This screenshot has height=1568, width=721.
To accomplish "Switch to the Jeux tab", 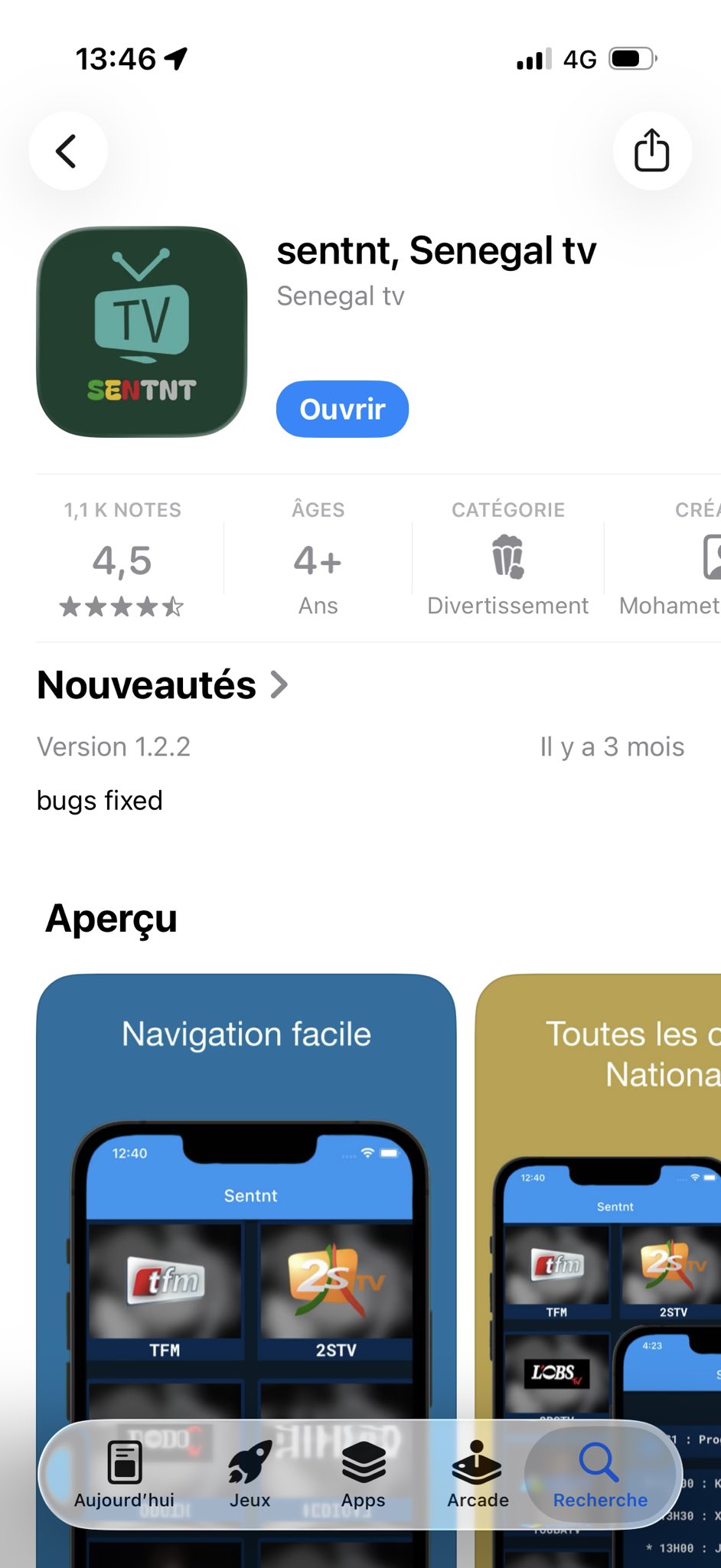I will (x=250, y=1474).
